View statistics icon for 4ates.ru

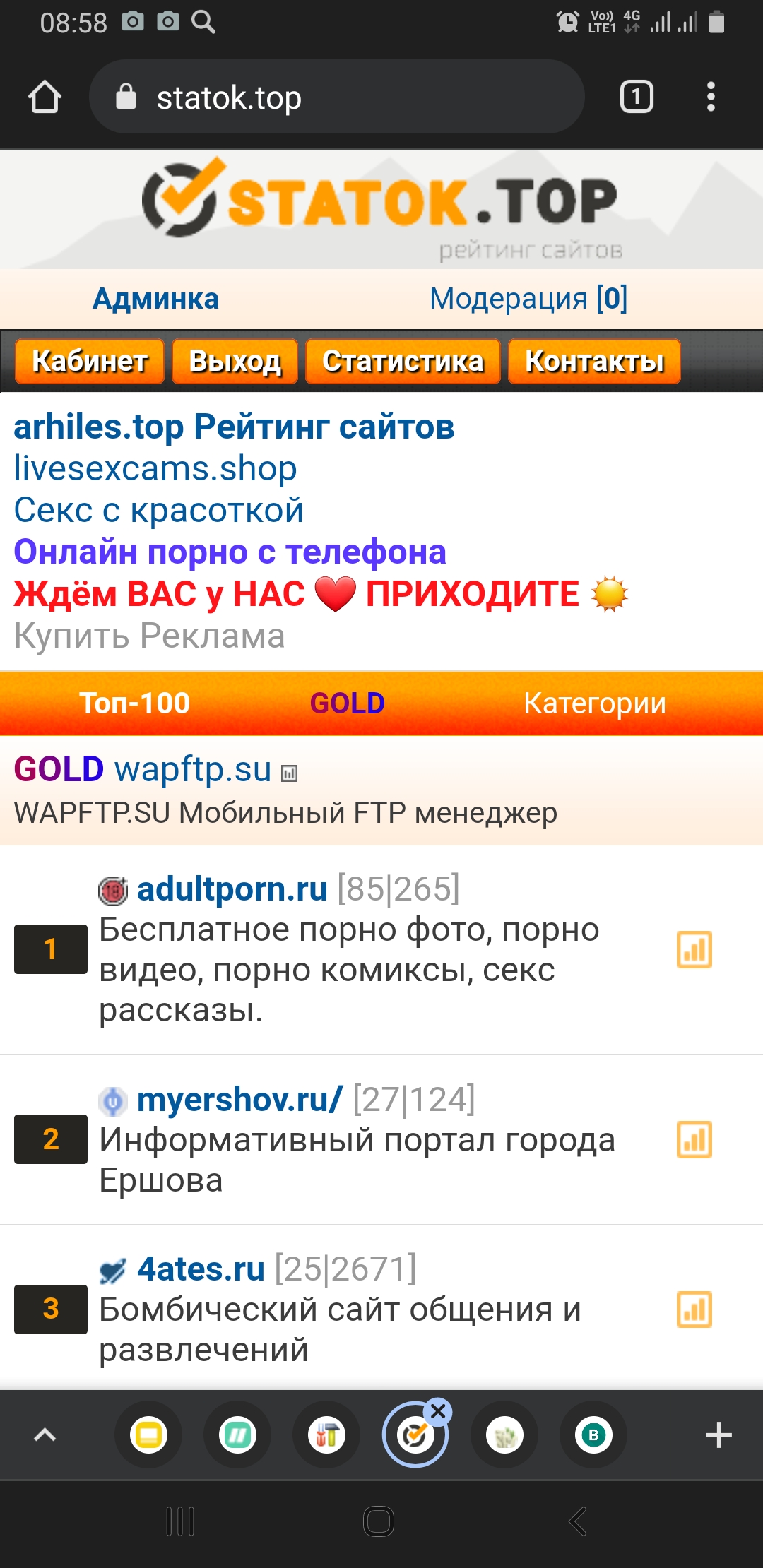(x=694, y=1309)
